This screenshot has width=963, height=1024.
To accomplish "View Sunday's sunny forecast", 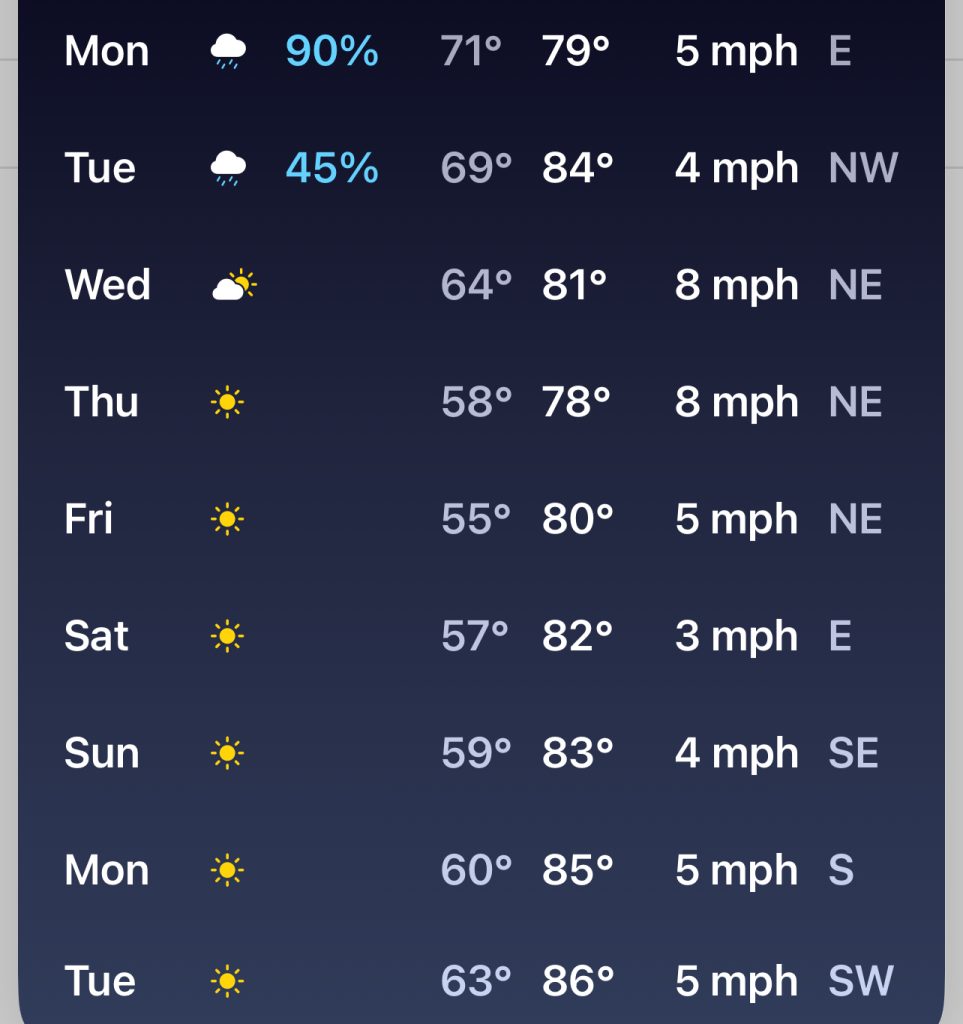I will tap(480, 753).
